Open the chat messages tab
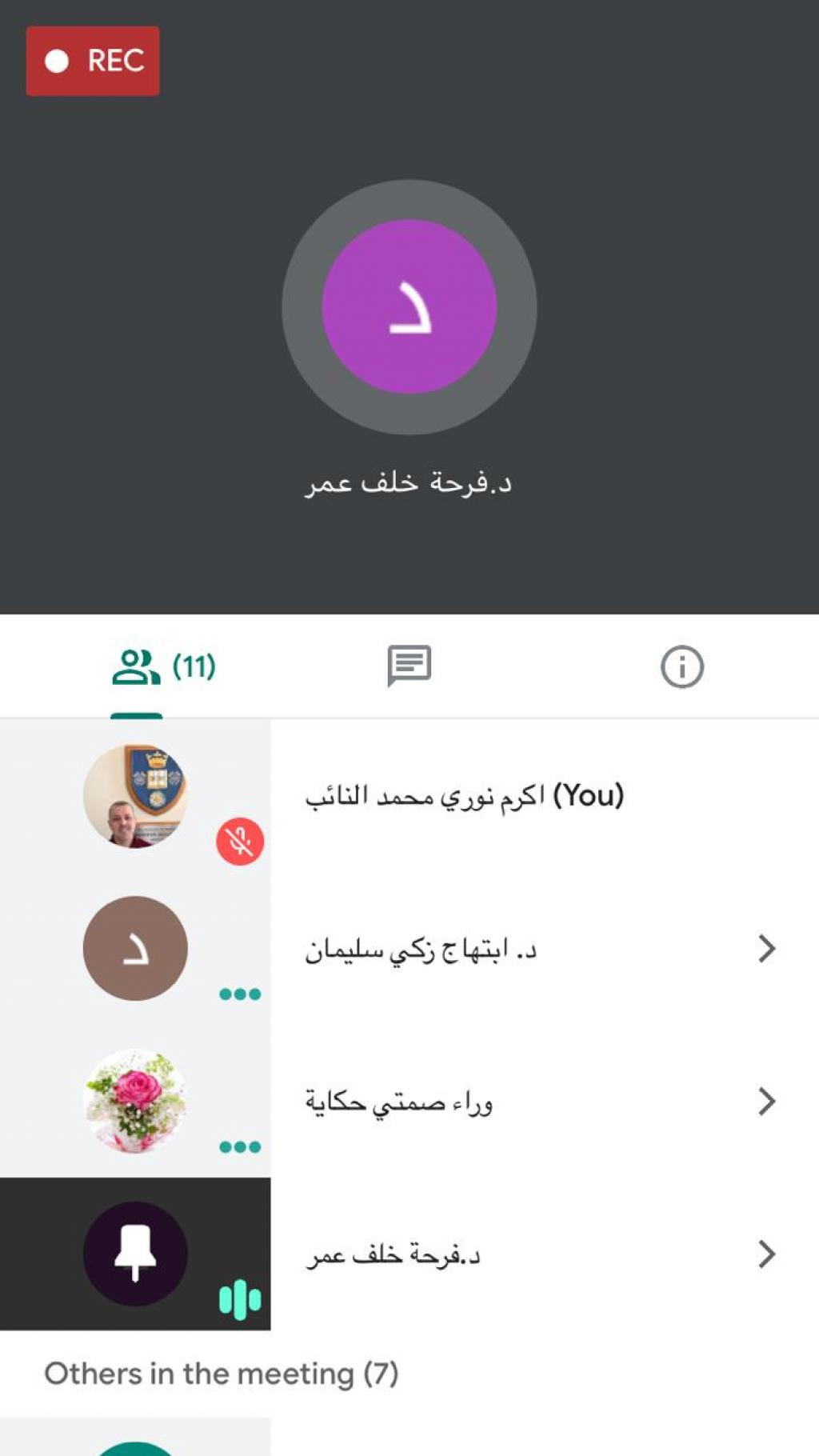This screenshot has width=819, height=1456. click(409, 666)
